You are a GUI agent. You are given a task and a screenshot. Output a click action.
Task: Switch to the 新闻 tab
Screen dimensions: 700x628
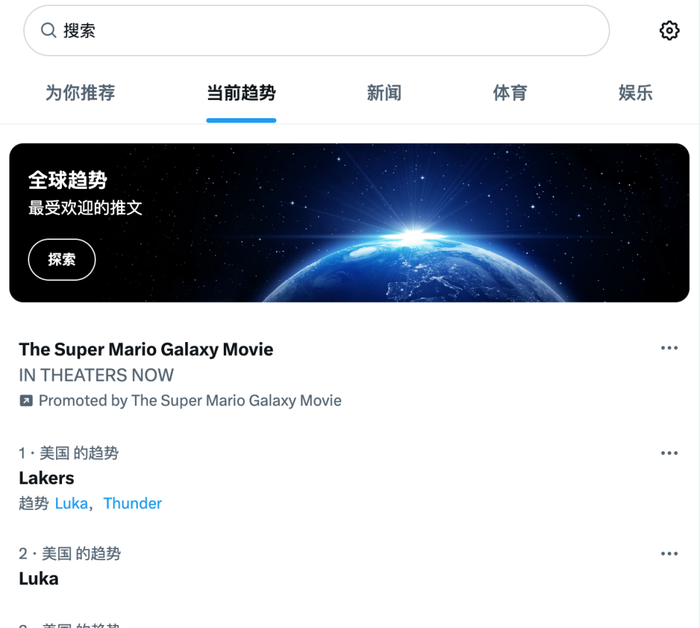pyautogui.click(x=384, y=93)
